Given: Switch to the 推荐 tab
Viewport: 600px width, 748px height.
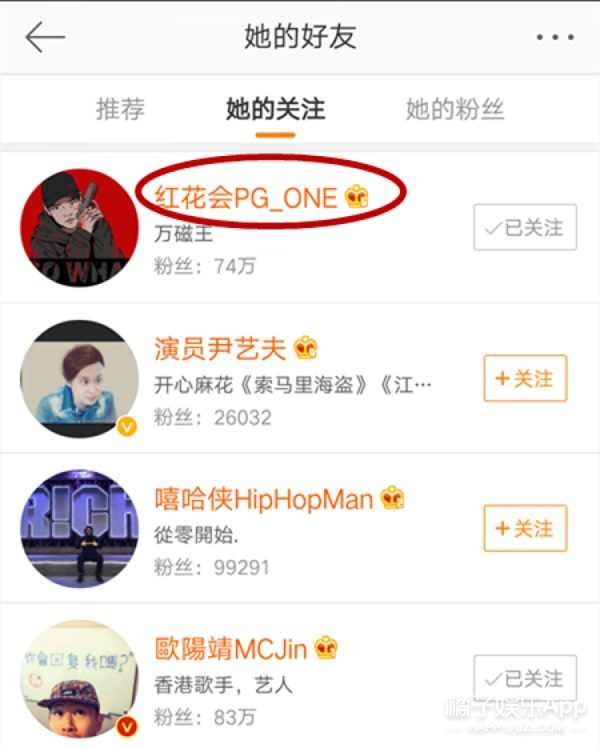Looking at the screenshot, I should tap(120, 110).
